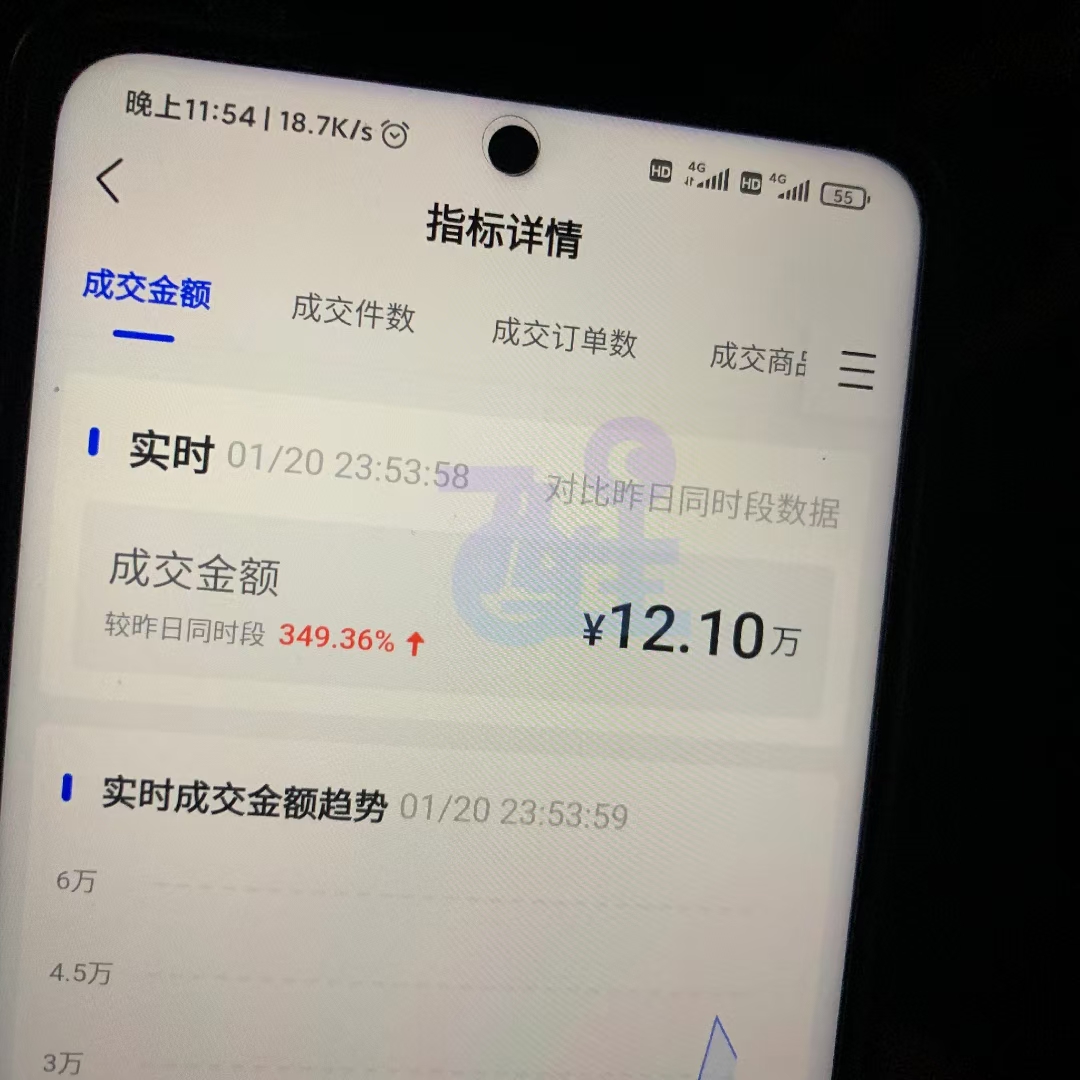Open the 成交商品 tab
The height and width of the screenshot is (1080, 1080).
758,358
